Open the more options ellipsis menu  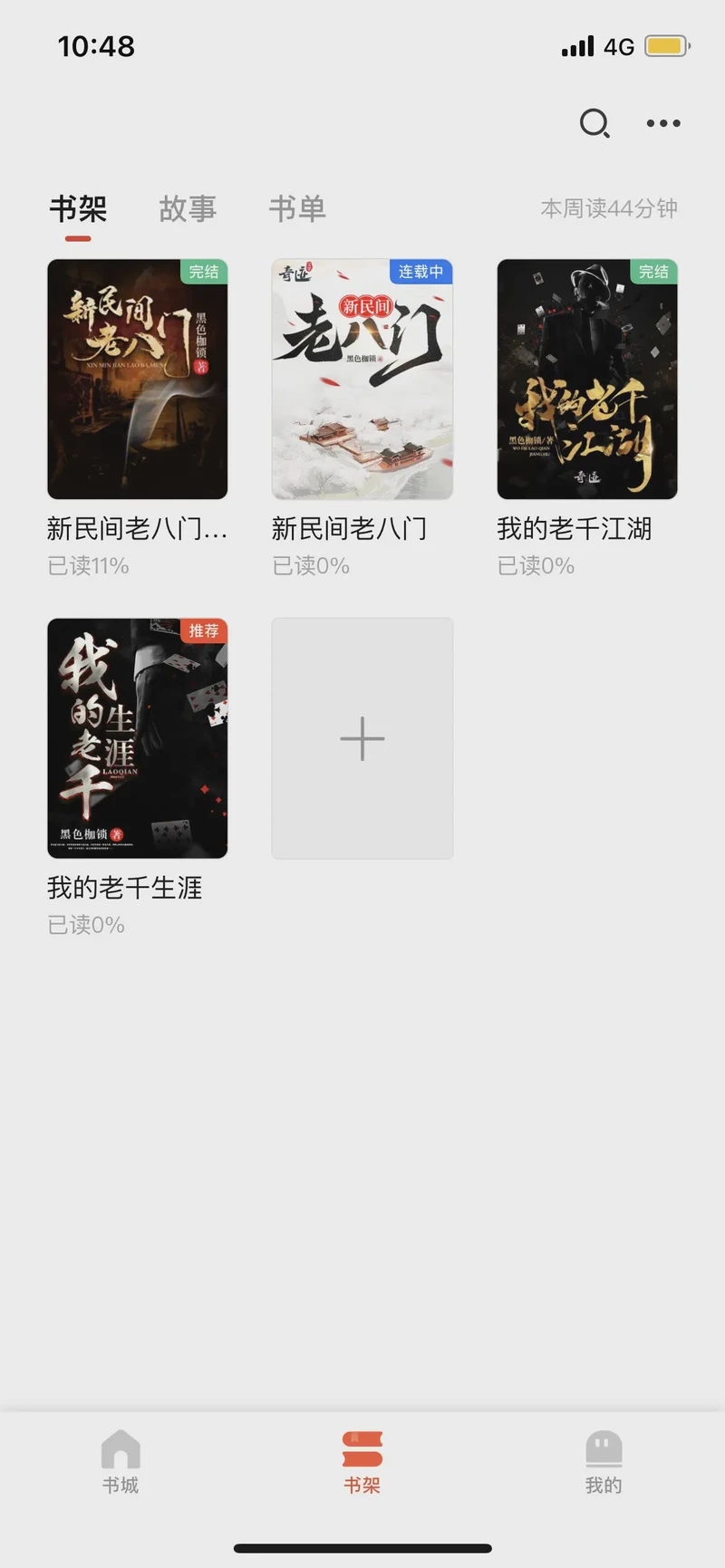point(662,123)
